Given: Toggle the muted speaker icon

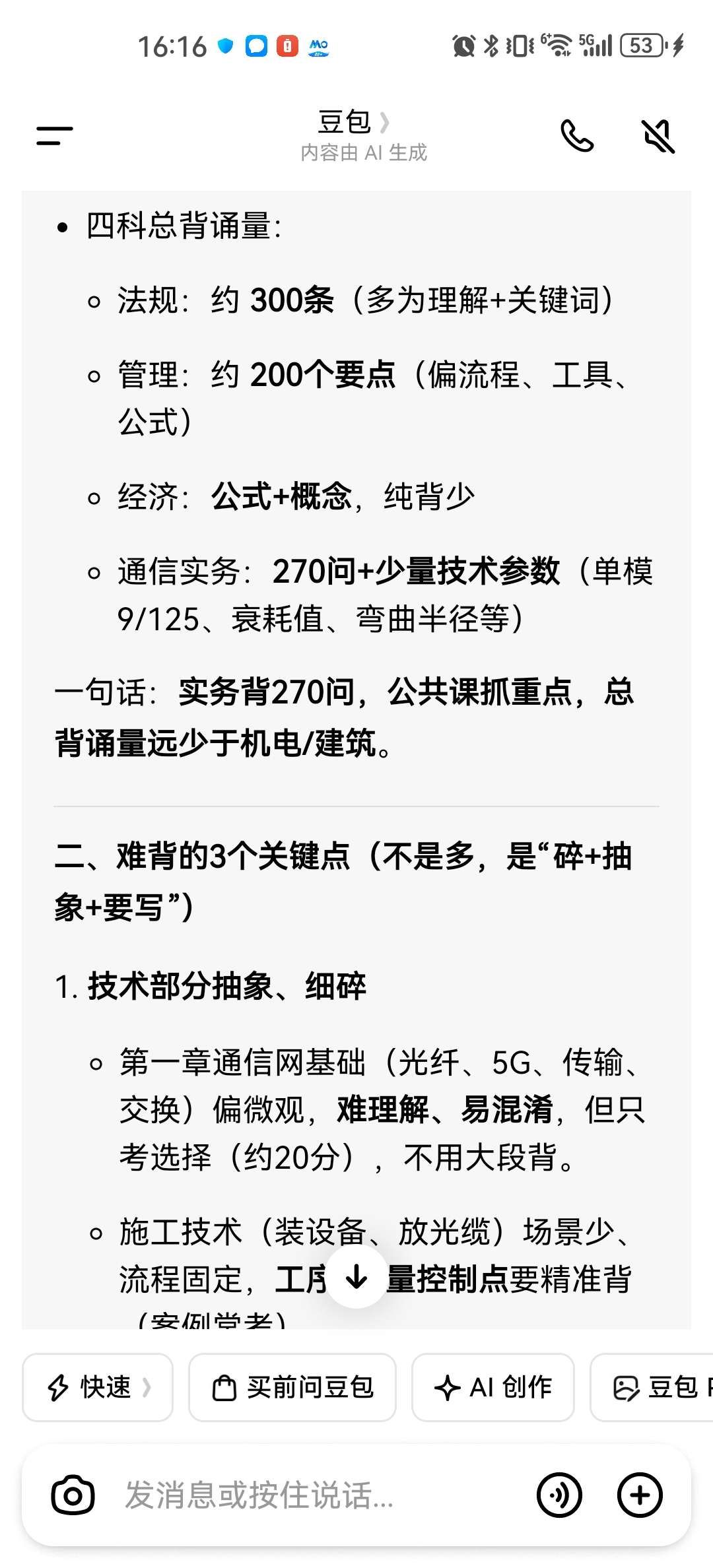Looking at the screenshot, I should 658,136.
